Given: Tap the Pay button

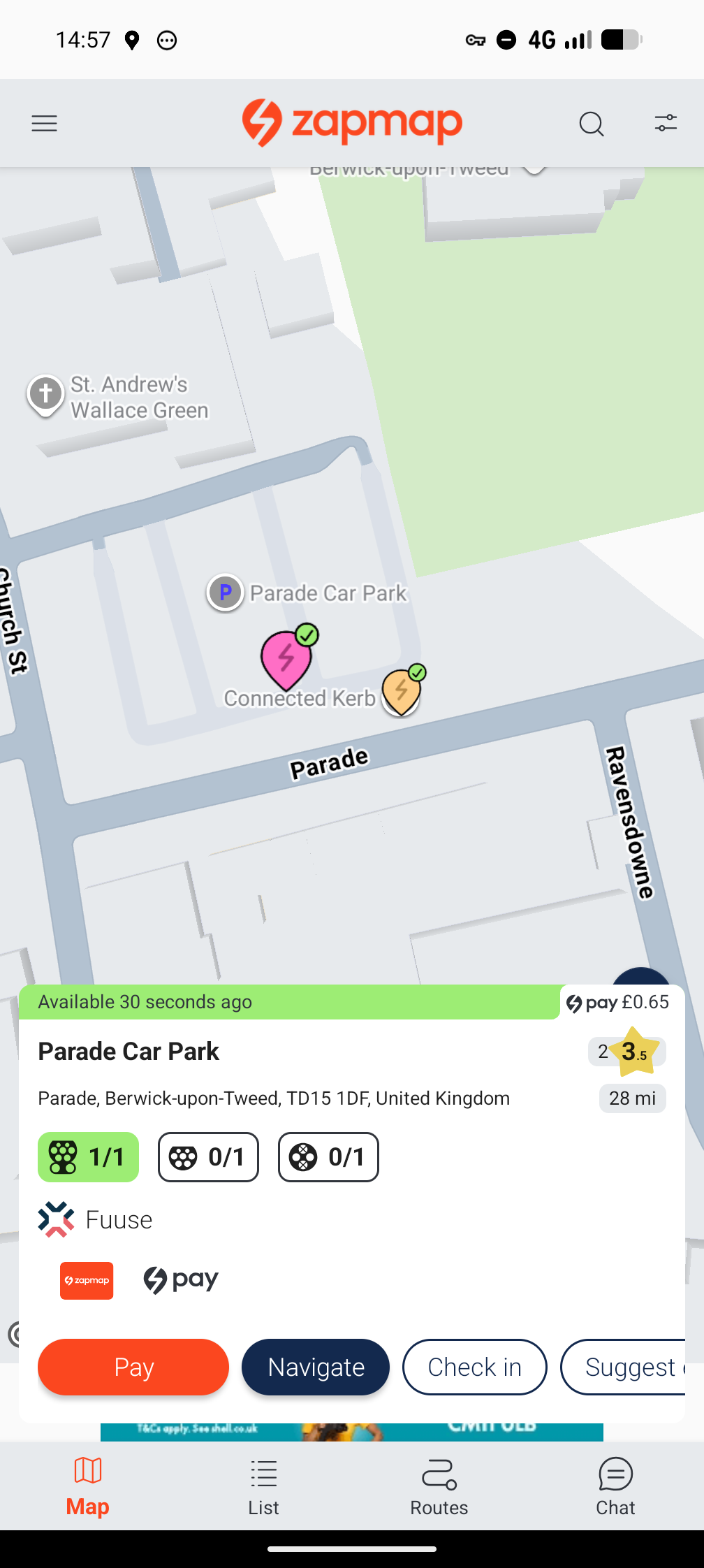Looking at the screenshot, I should point(133,1367).
